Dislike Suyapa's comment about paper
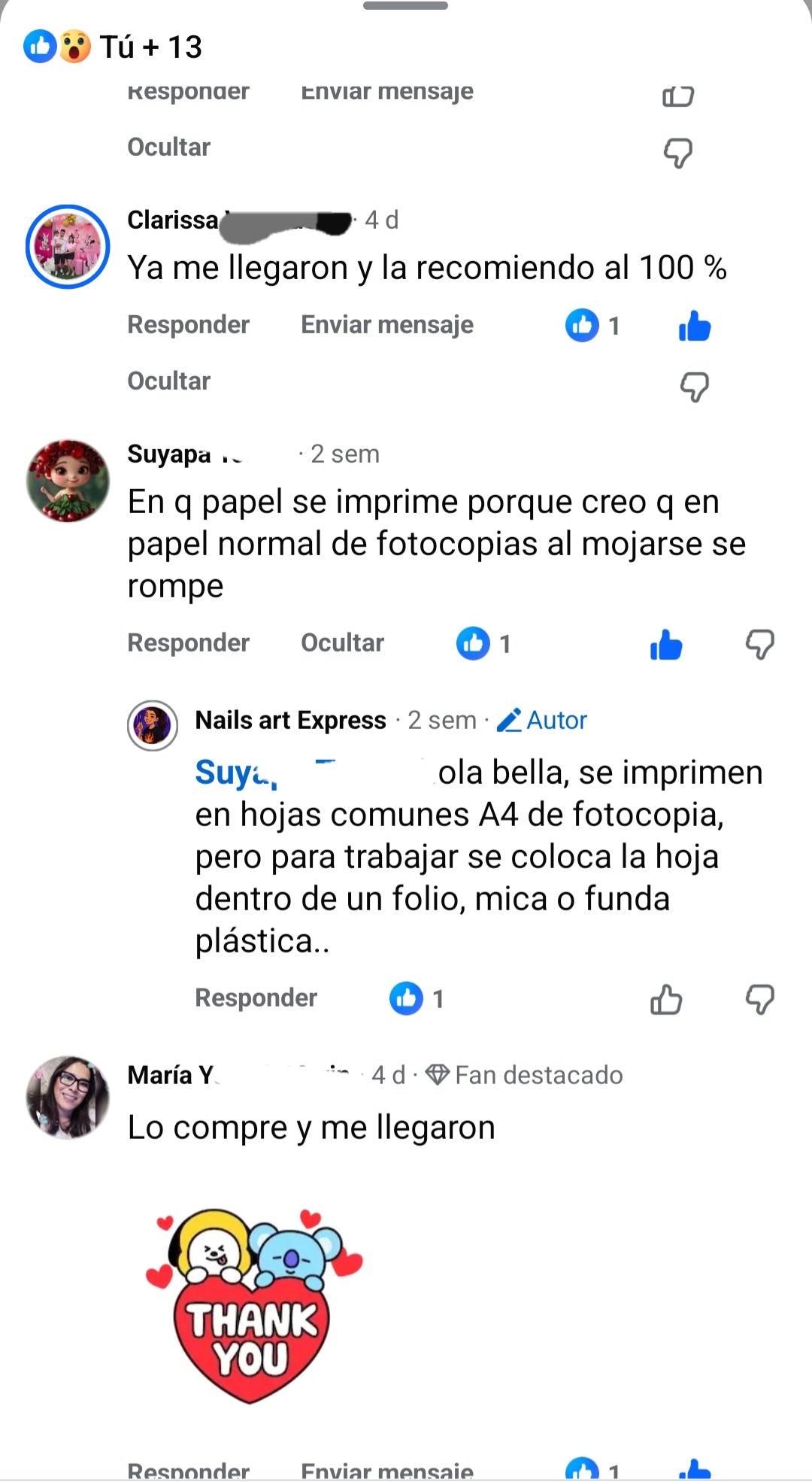This screenshot has width=812, height=1482. tap(759, 645)
